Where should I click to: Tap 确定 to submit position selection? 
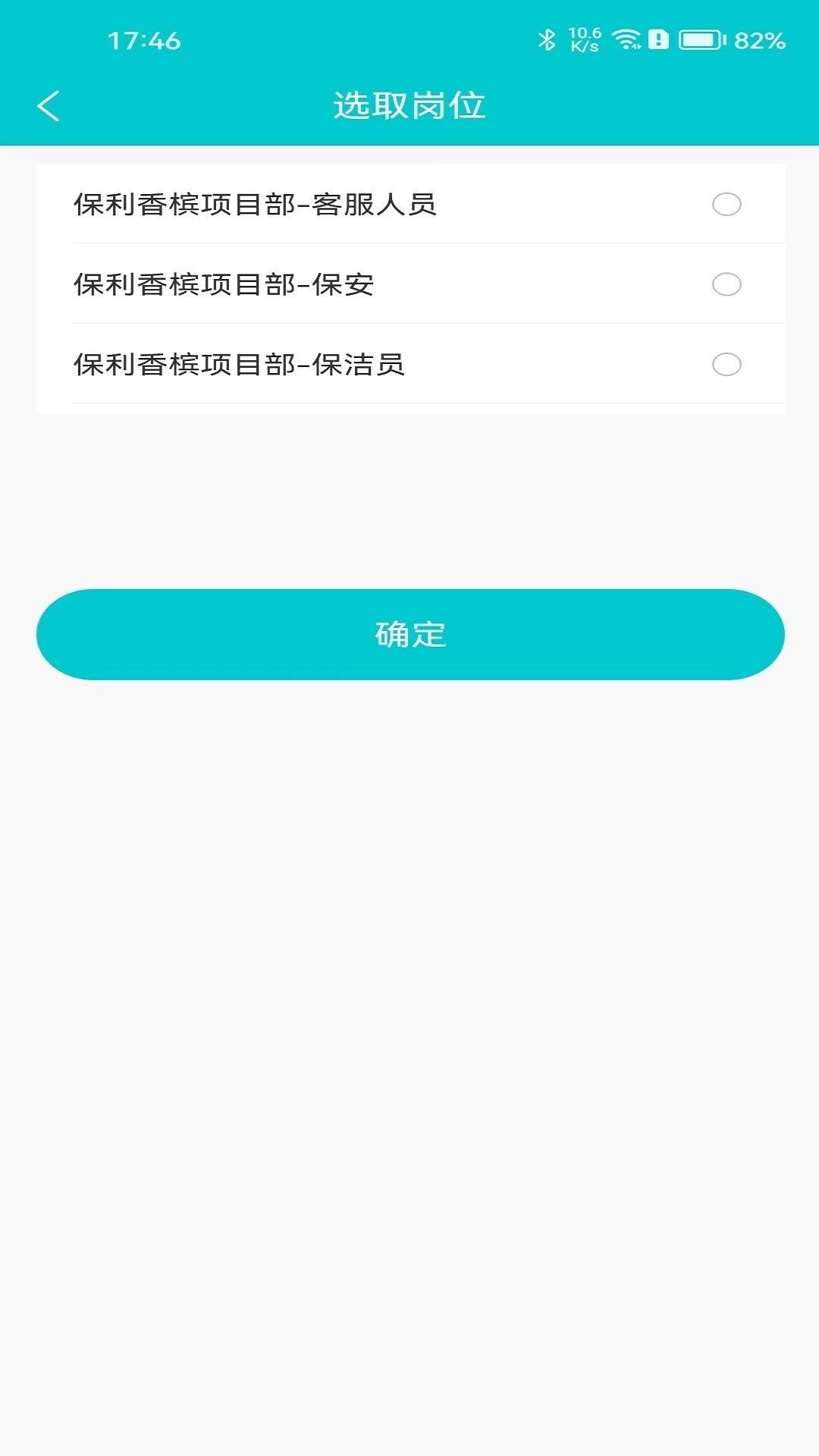coord(409,634)
